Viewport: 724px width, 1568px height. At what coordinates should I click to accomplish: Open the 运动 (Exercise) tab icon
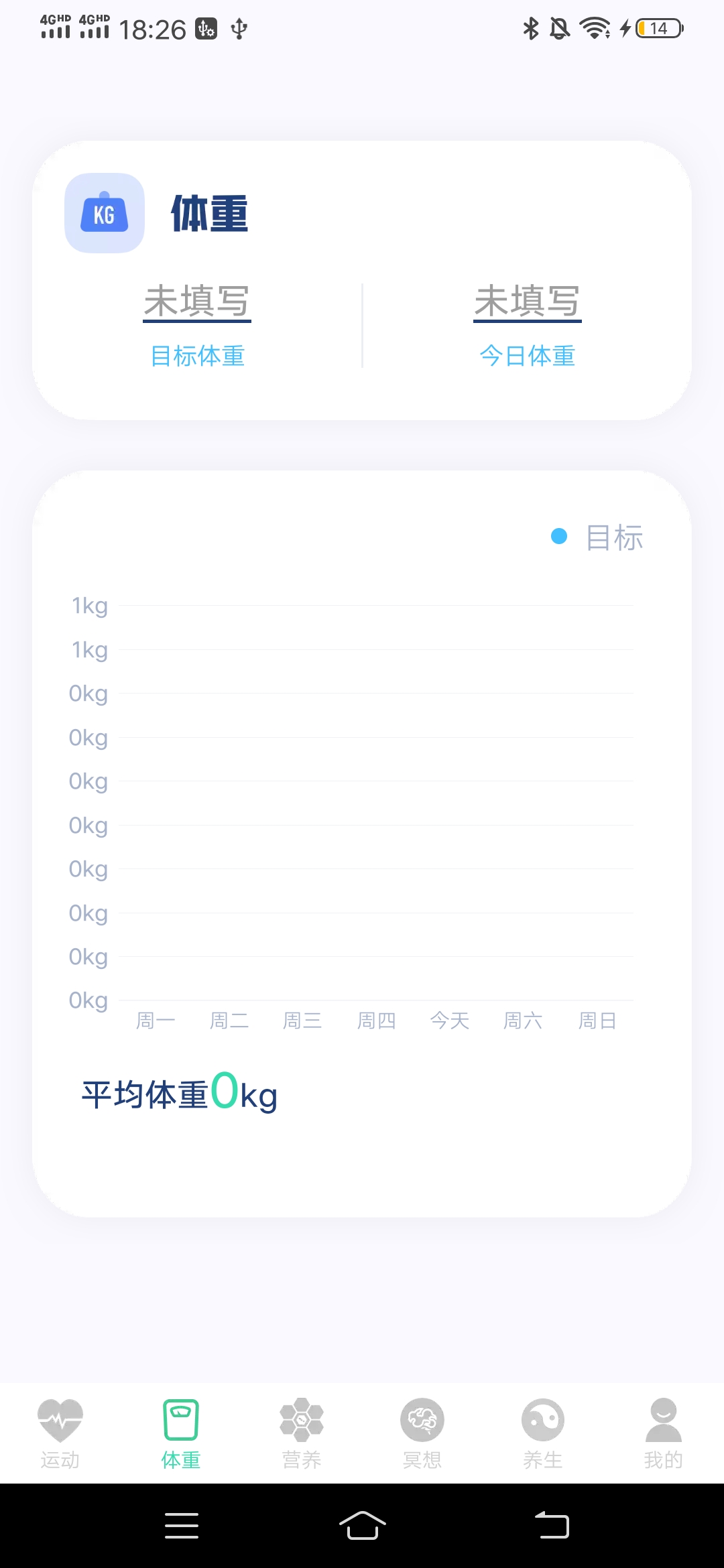pos(60,1421)
